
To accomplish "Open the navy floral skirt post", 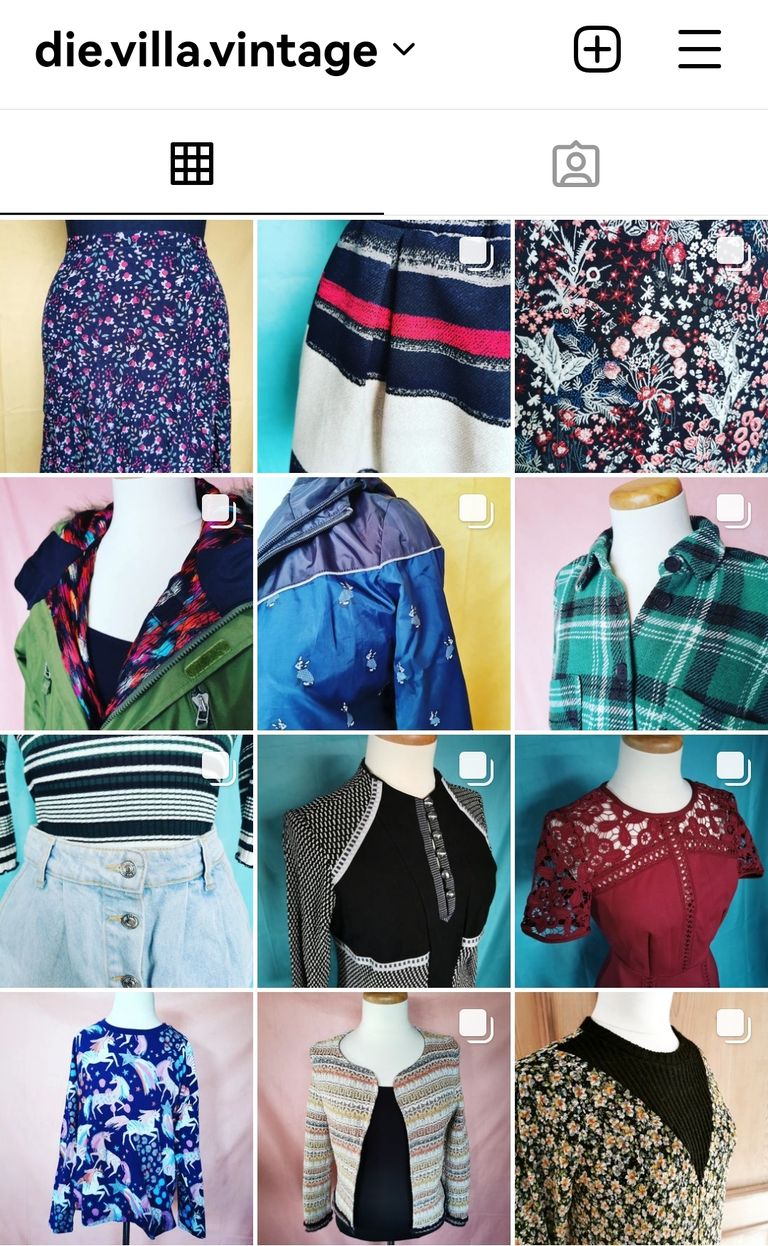I will (x=126, y=346).
